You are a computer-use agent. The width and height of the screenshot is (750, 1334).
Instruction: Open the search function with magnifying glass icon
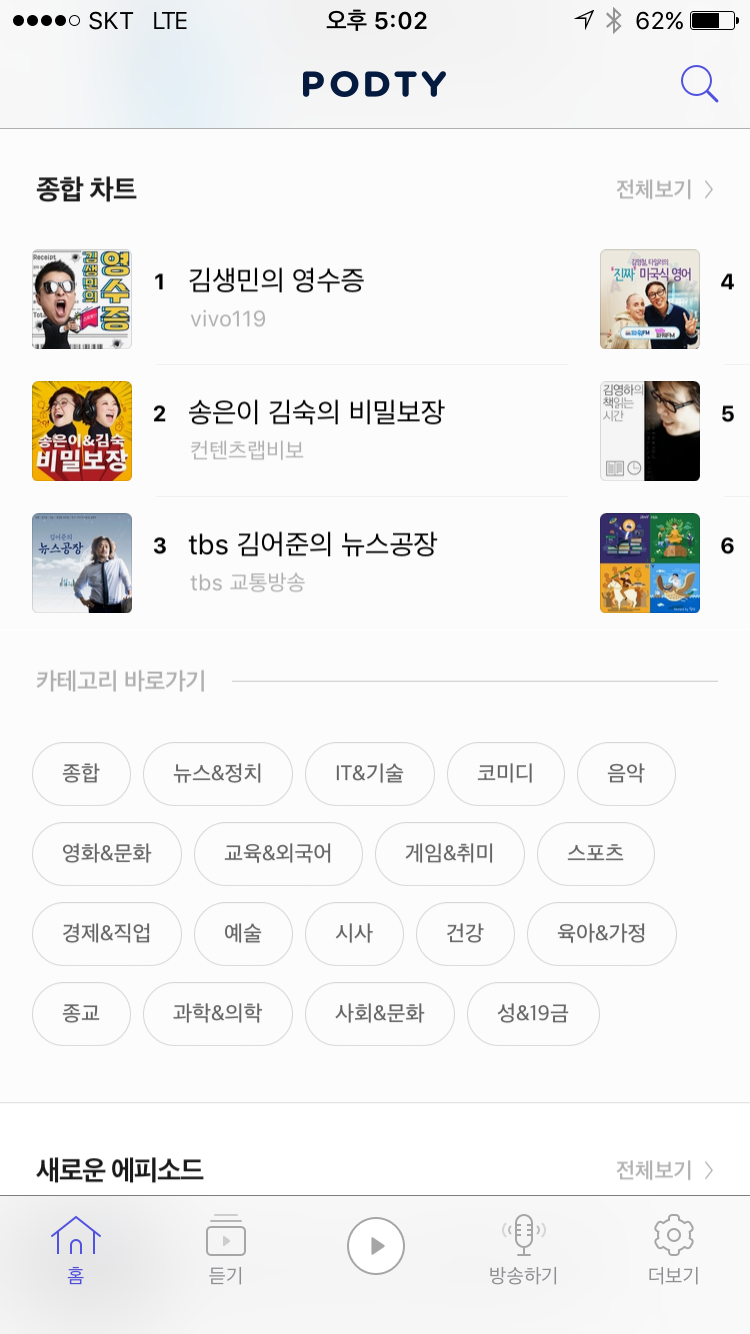(x=700, y=84)
